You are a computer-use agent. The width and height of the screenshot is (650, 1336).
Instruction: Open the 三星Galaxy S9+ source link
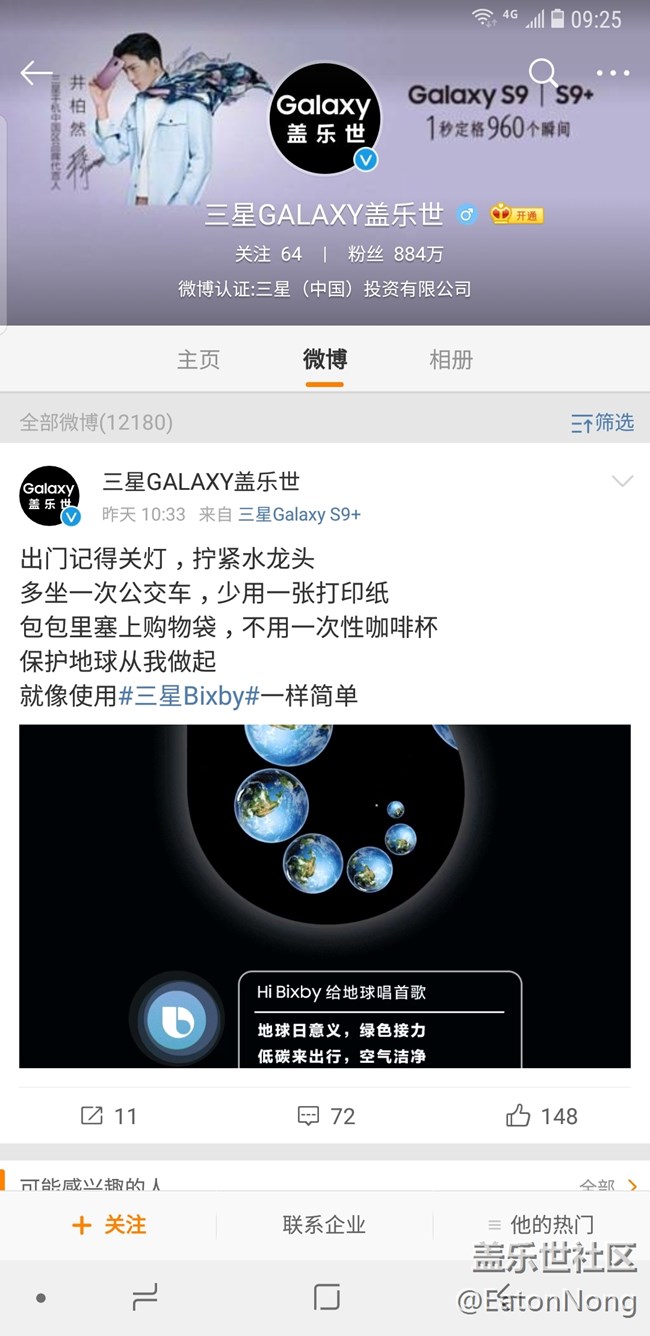click(x=299, y=515)
